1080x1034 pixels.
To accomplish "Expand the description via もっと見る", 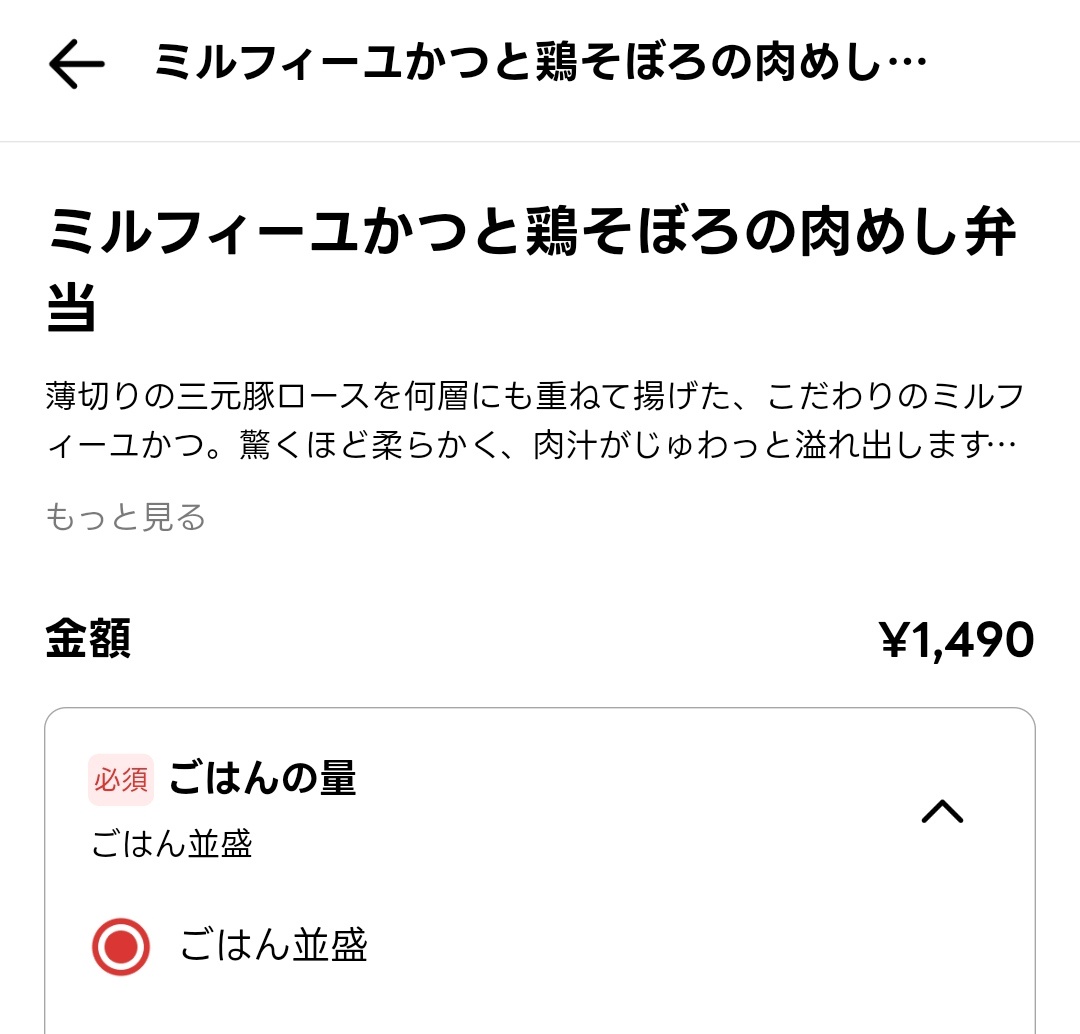I will (x=126, y=517).
